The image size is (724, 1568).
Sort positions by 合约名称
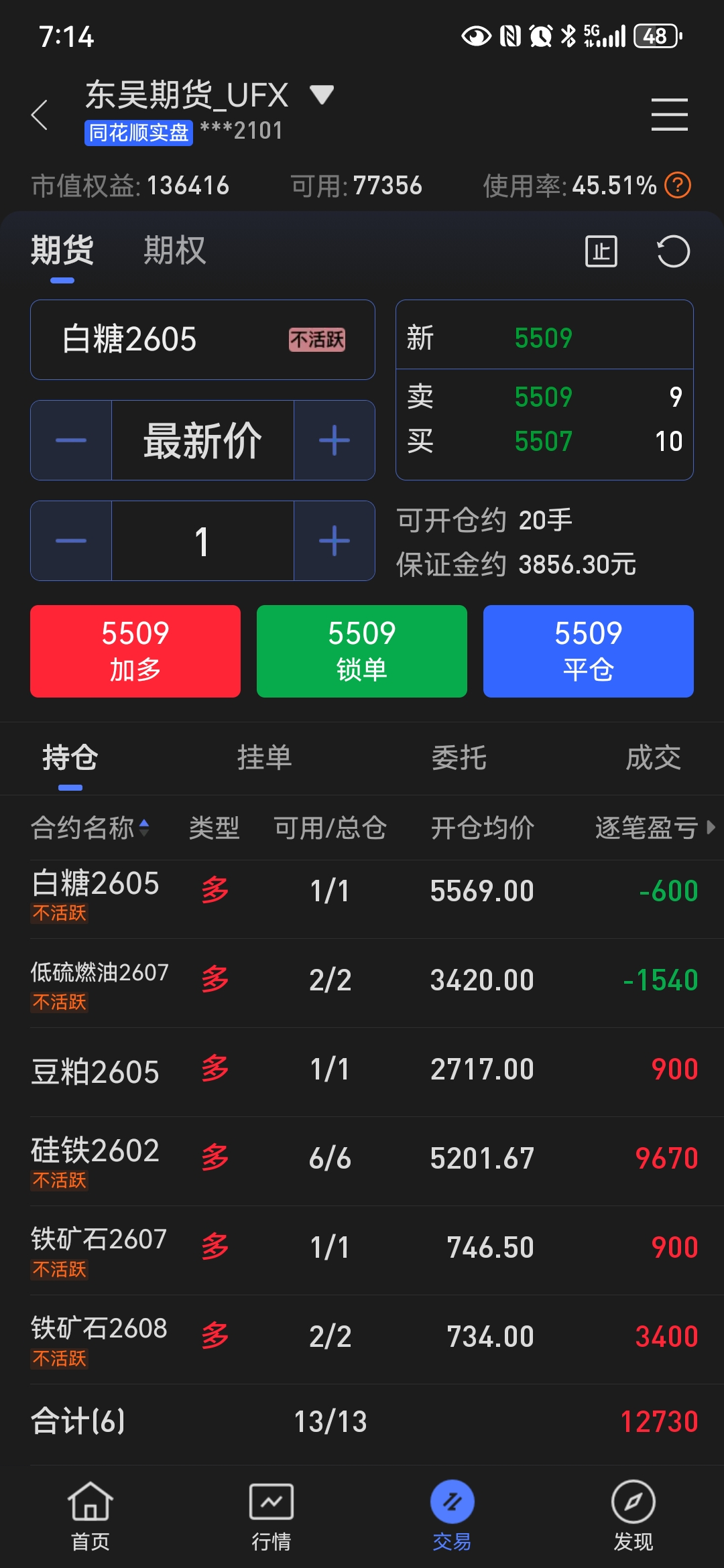coord(90,828)
